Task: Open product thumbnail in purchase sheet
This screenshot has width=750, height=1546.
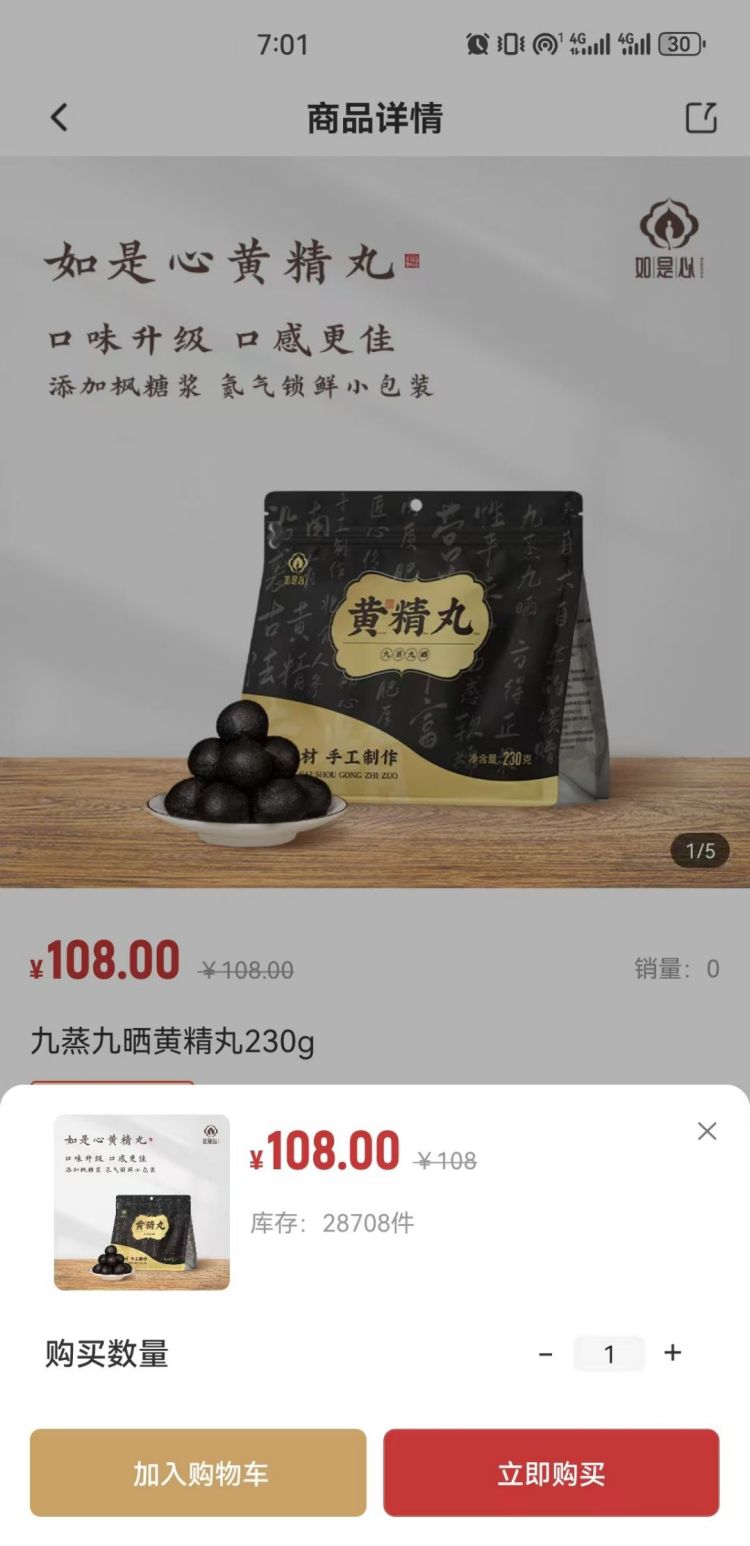Action: click(142, 1202)
